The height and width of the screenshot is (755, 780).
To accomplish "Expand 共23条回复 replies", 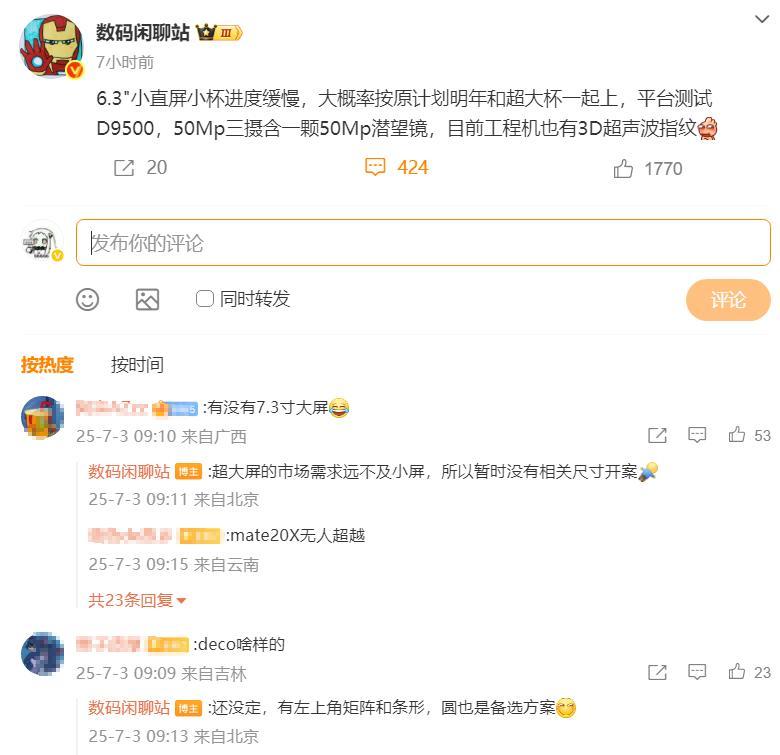I will pyautogui.click(x=138, y=600).
